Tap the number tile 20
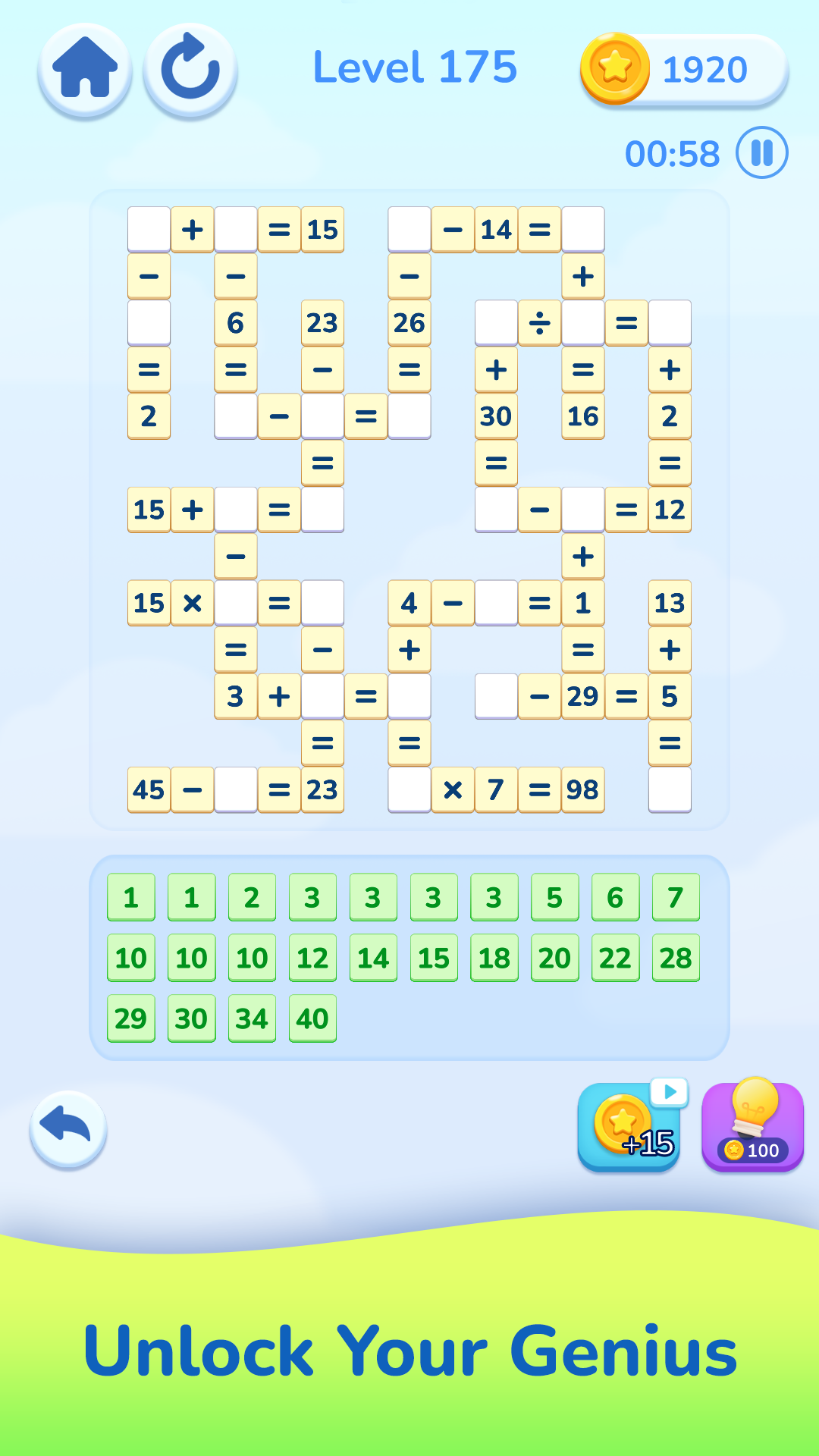819x1456 pixels. click(x=554, y=958)
